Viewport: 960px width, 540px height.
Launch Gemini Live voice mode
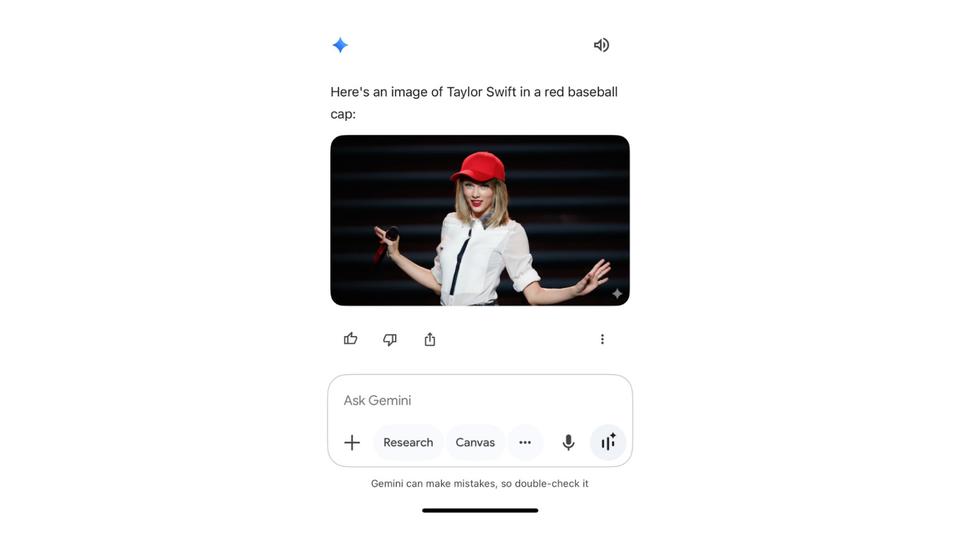coord(608,442)
